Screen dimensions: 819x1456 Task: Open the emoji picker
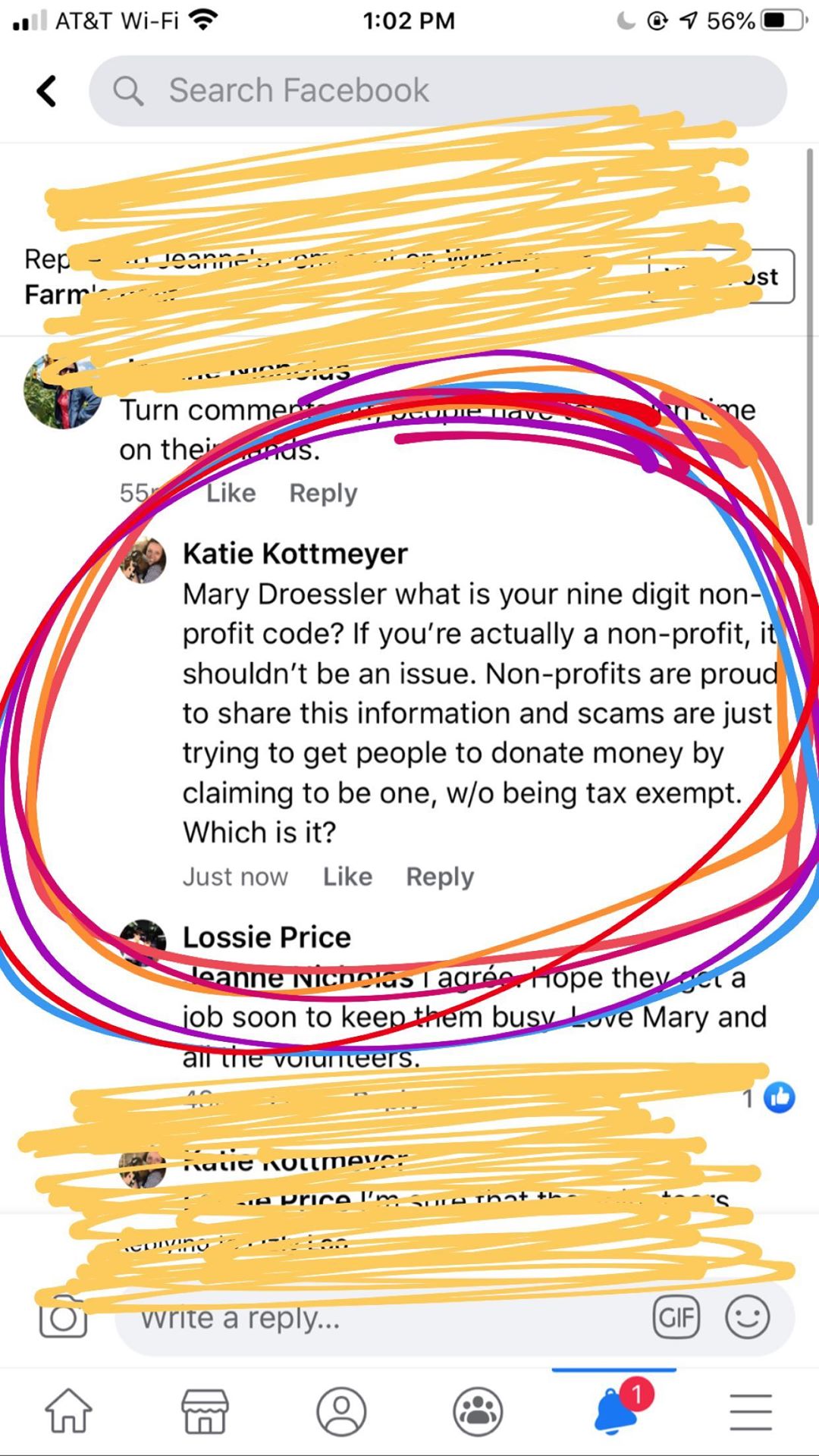tap(747, 1318)
